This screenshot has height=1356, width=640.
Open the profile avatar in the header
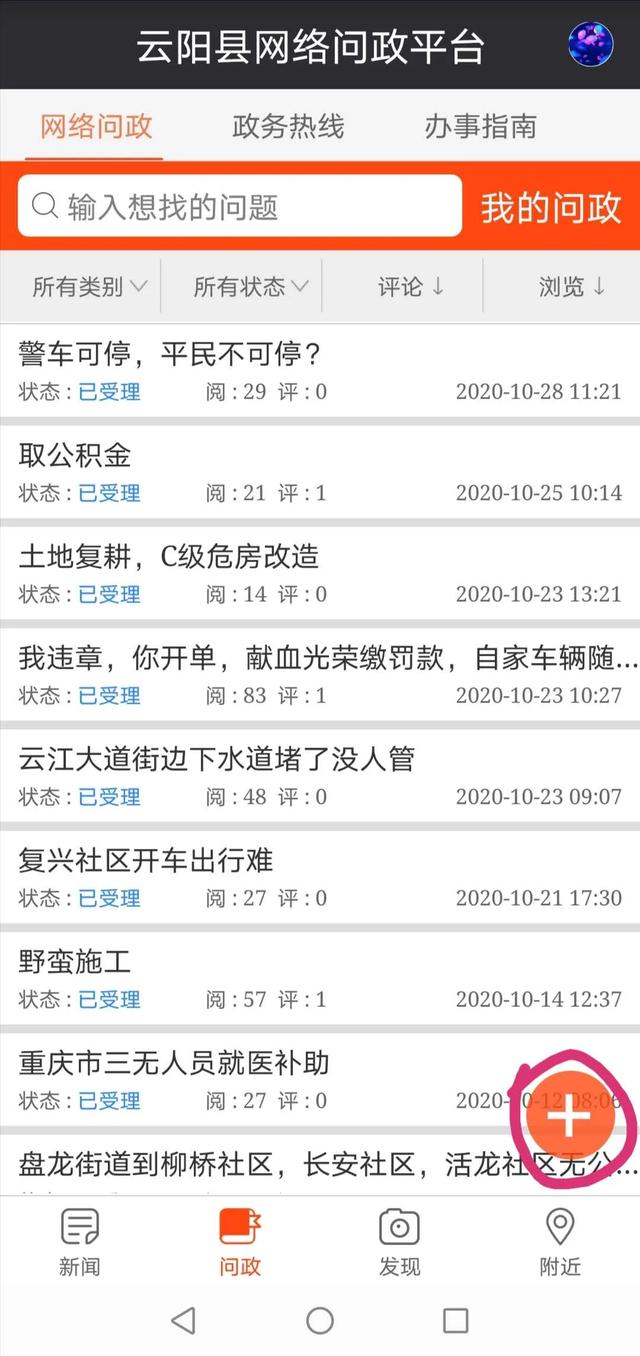click(590, 44)
